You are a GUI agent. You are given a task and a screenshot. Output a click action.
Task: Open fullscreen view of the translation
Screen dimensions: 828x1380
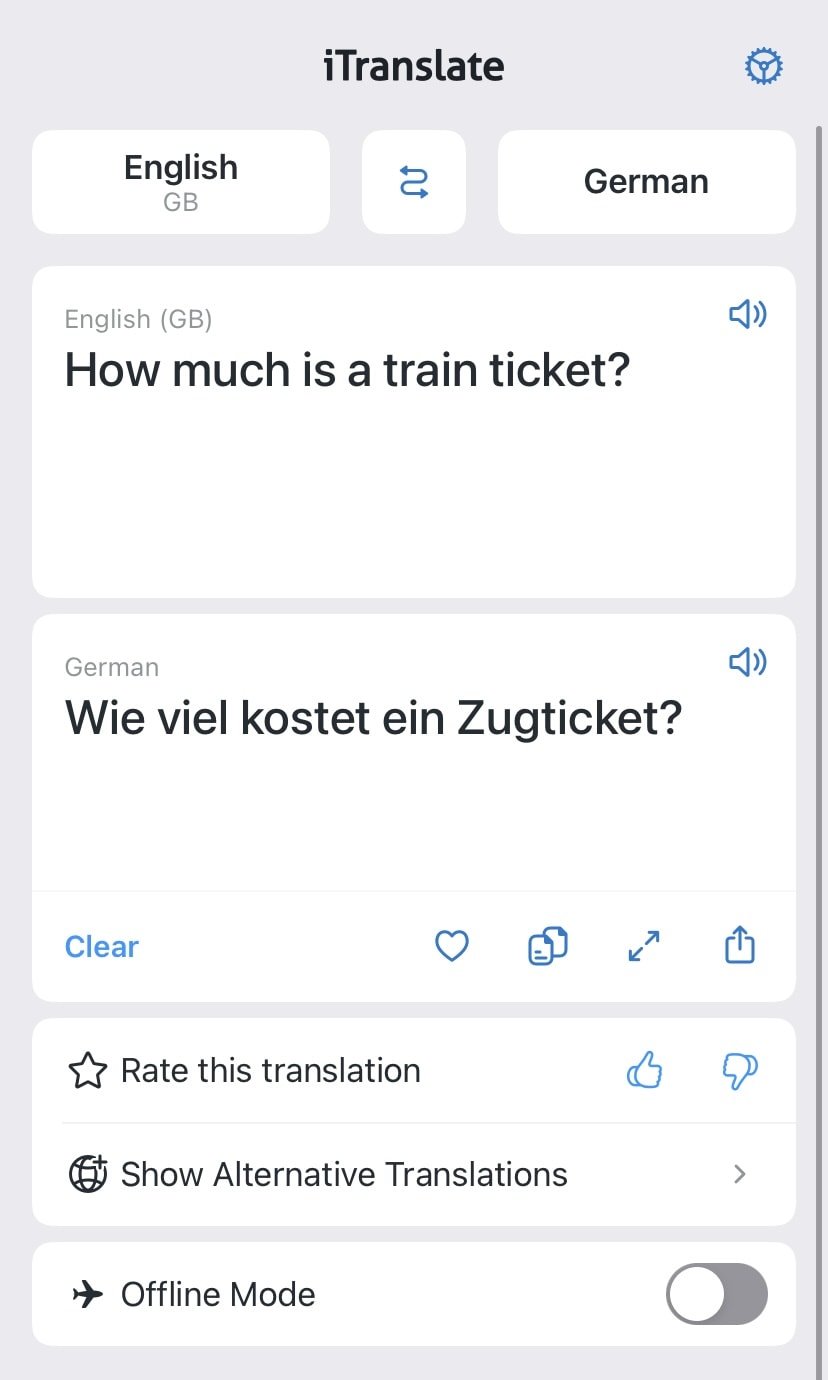tap(643, 945)
